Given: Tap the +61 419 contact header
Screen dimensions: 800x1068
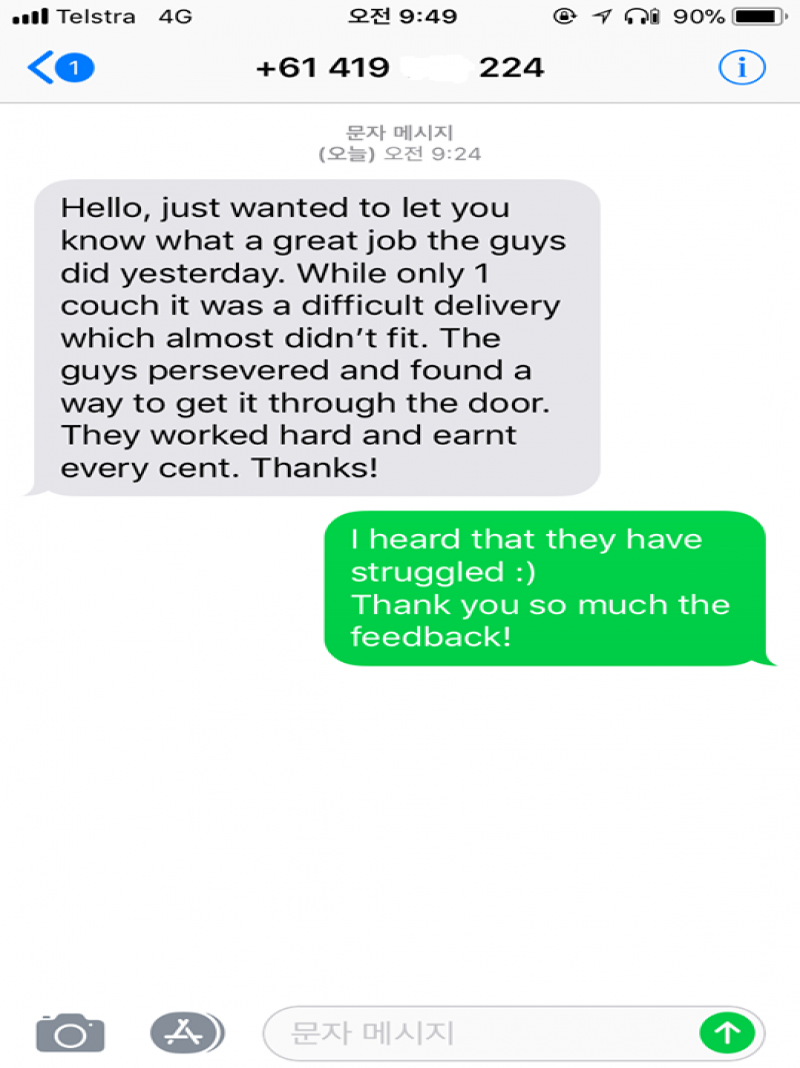Looking at the screenshot, I should click(400, 67).
